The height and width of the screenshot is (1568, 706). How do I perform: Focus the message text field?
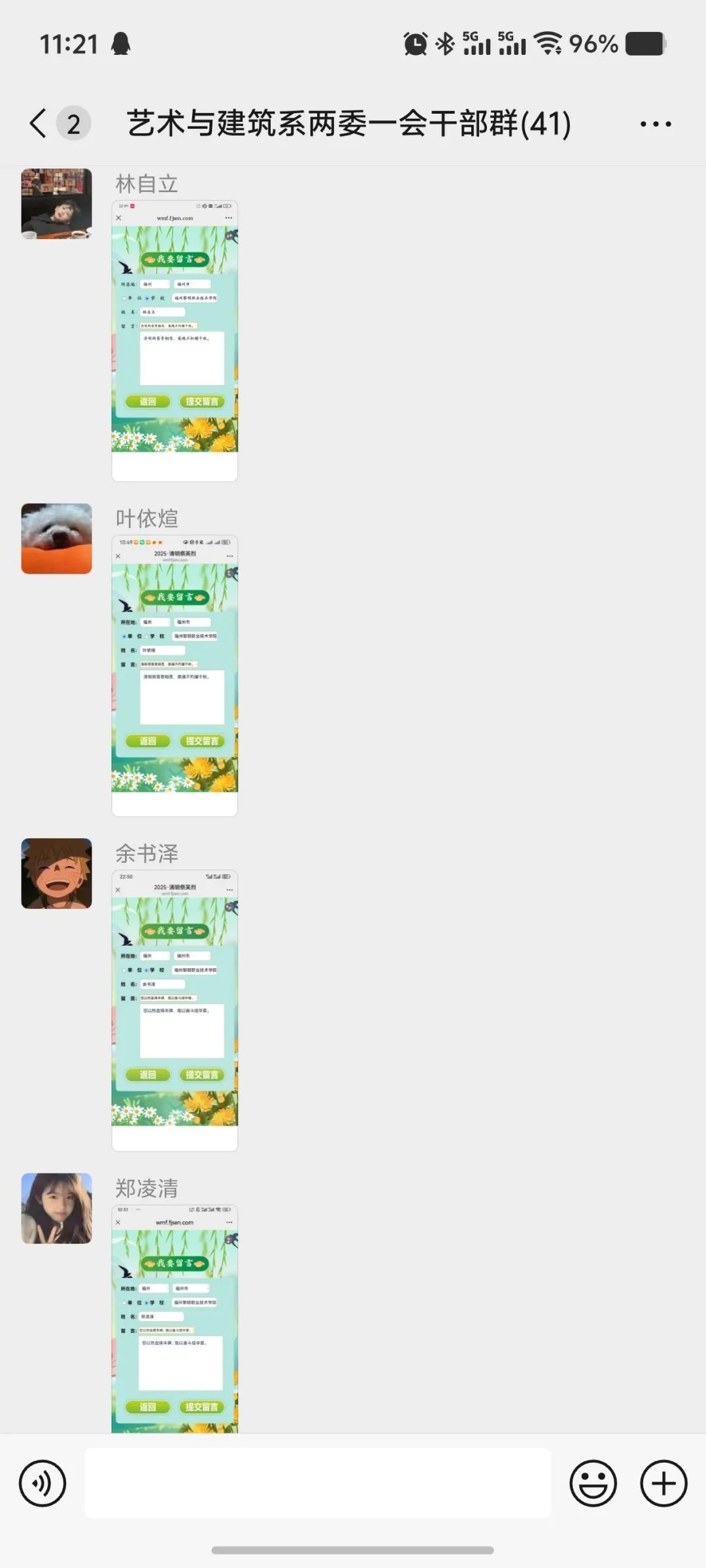click(318, 1482)
